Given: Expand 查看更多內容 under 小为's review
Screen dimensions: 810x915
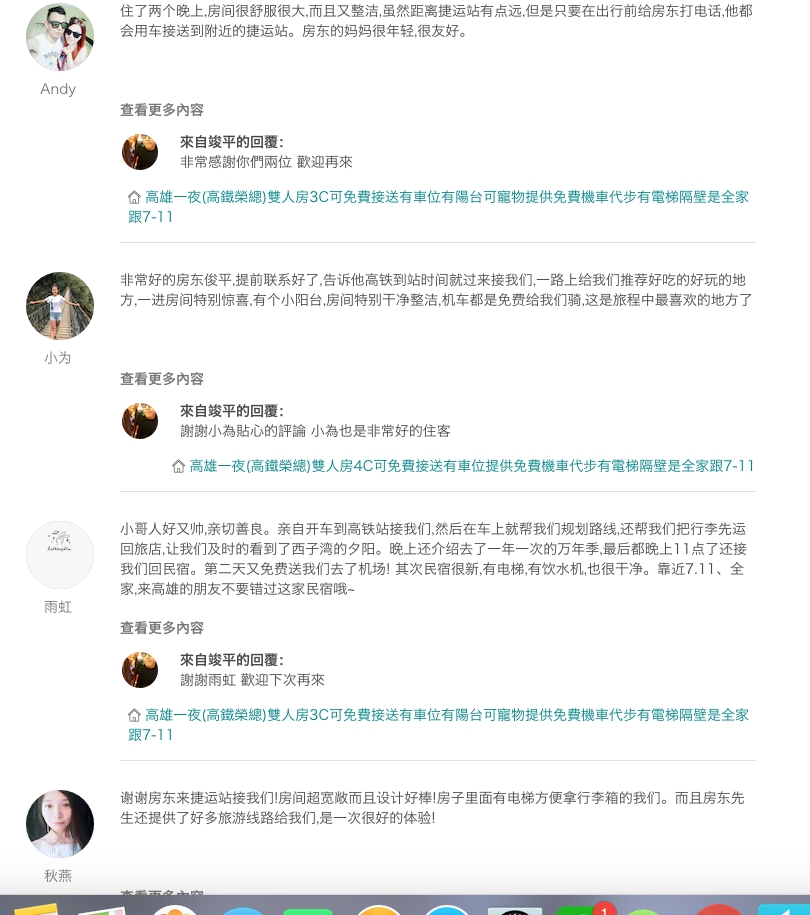Looking at the screenshot, I should click(x=162, y=379).
